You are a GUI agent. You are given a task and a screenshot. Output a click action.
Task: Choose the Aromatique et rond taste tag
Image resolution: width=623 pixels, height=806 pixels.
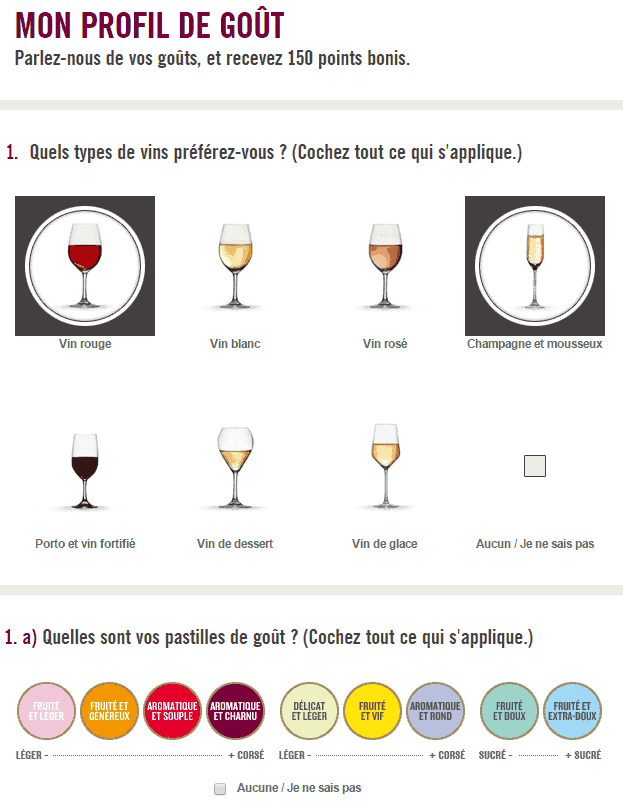[x=435, y=711]
